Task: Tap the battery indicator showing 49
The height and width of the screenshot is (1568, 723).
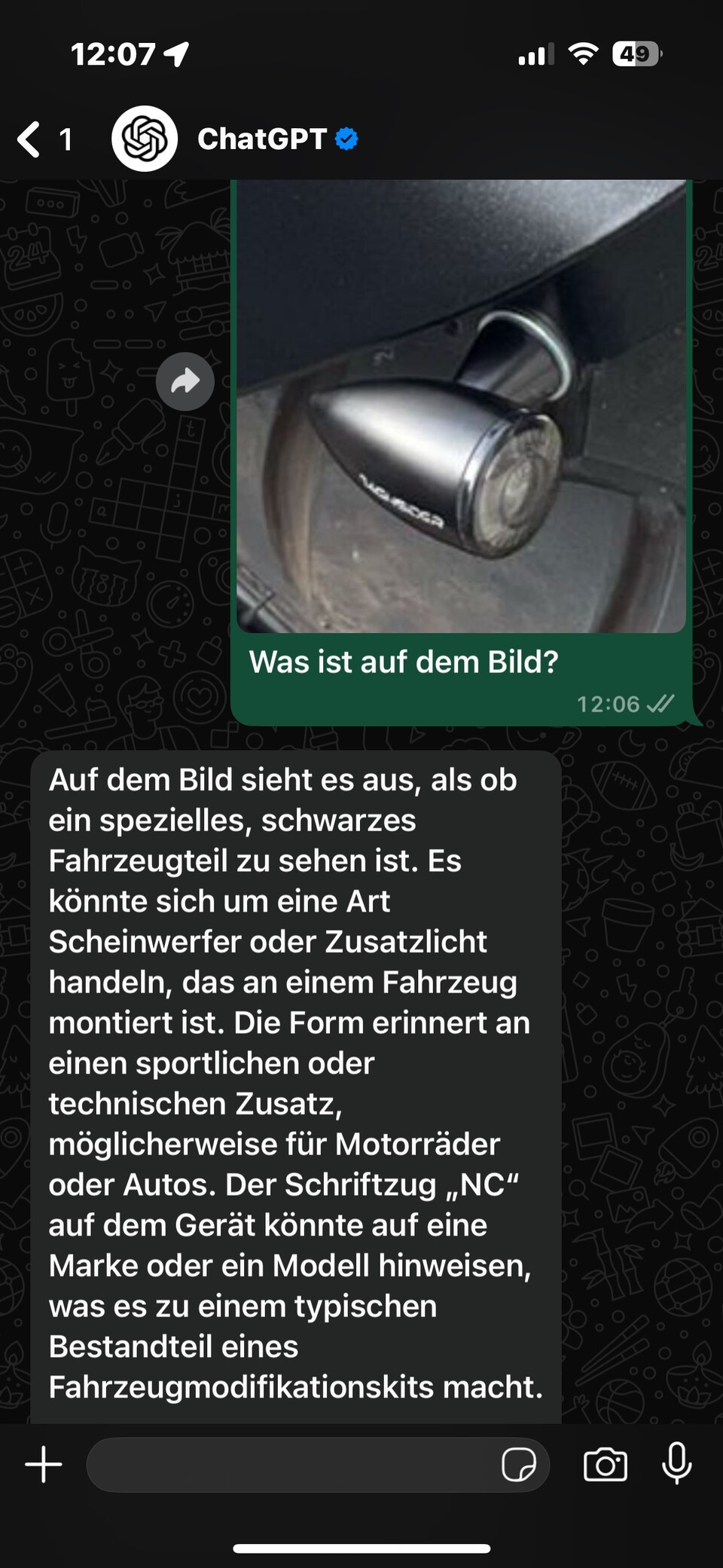Action: tap(637, 53)
